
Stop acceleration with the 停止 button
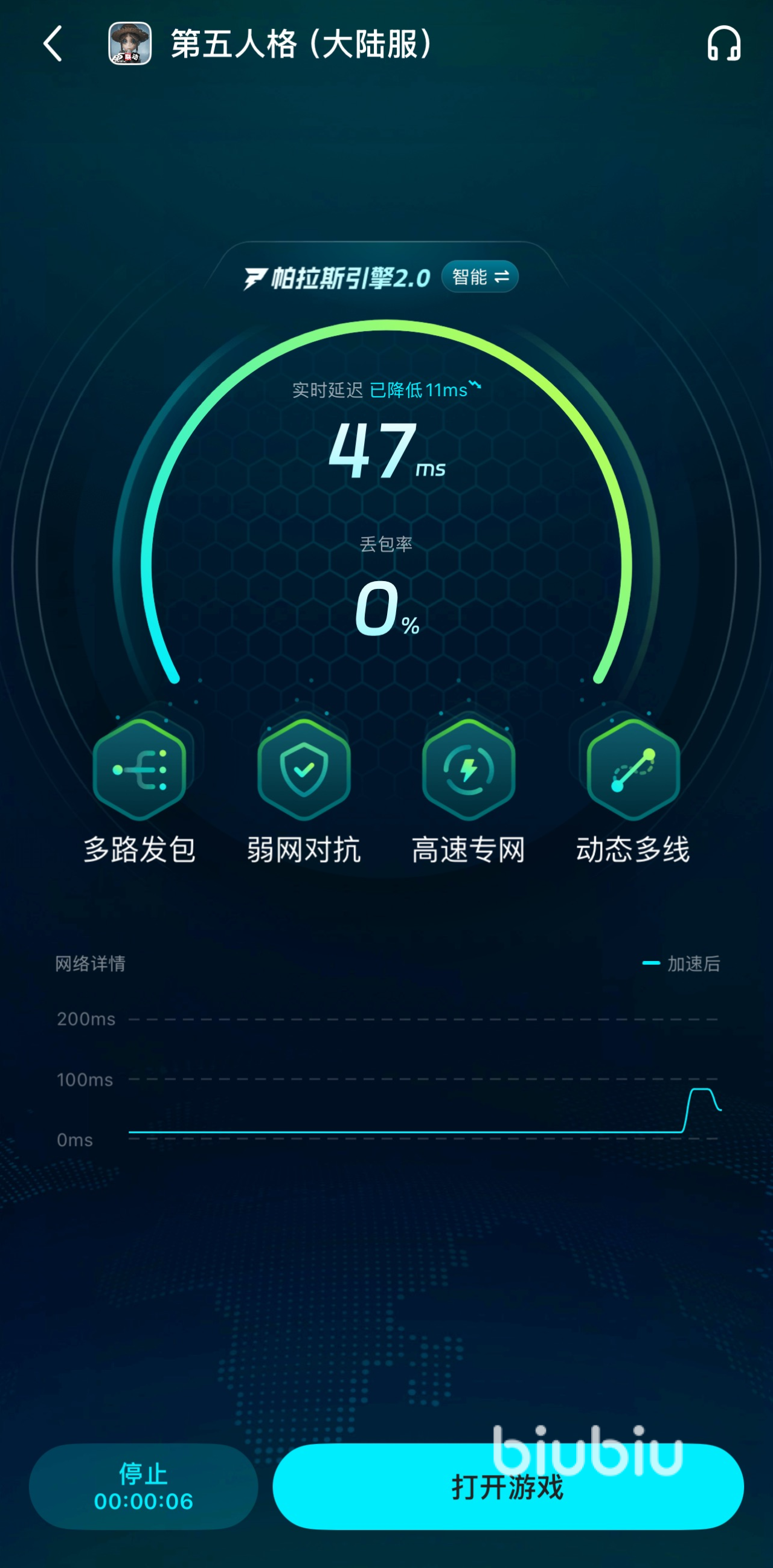(144, 1486)
